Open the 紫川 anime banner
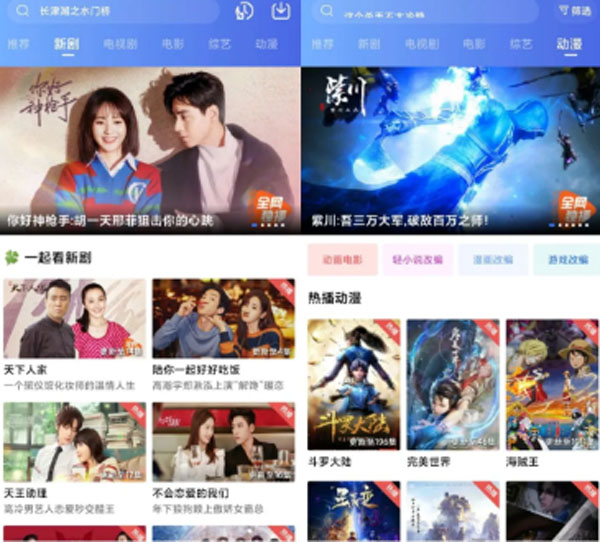The image size is (600, 542). (x=450, y=150)
